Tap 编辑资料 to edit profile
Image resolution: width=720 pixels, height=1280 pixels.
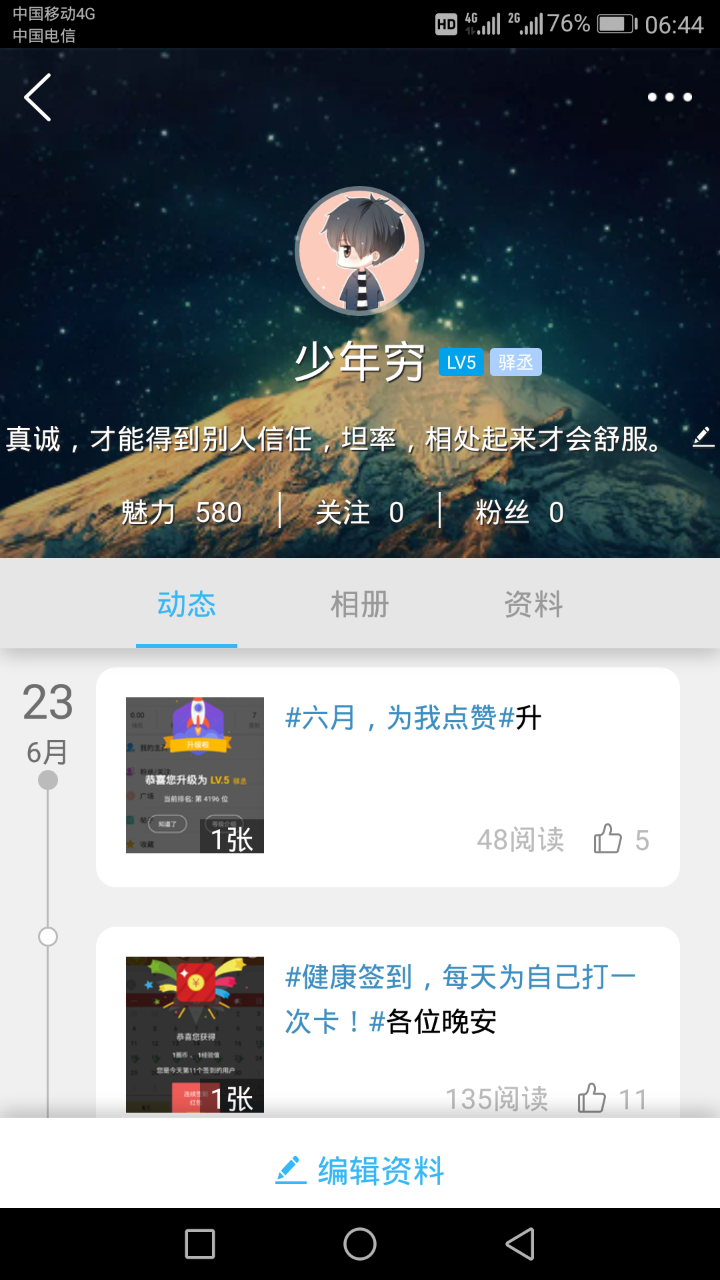click(x=360, y=1170)
